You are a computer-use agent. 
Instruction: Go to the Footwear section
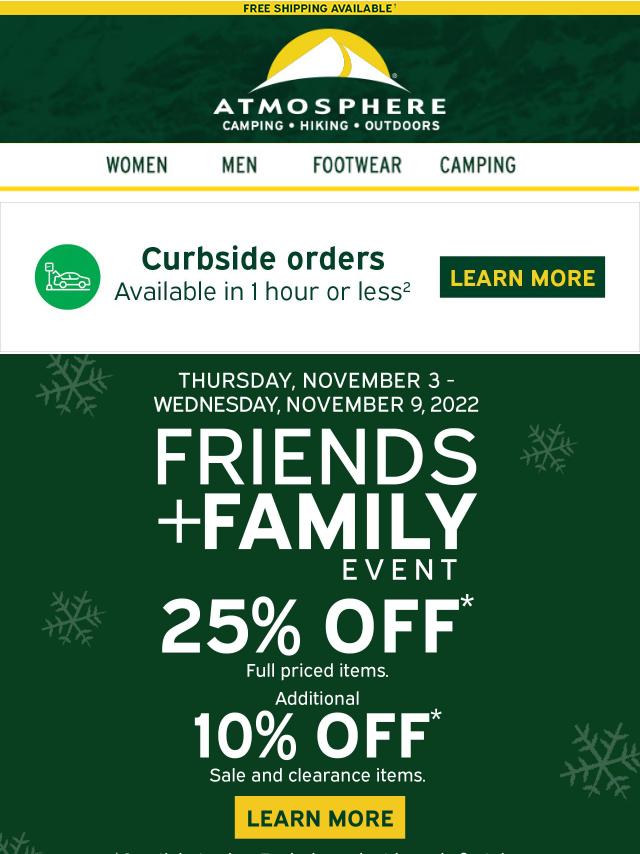tap(357, 165)
